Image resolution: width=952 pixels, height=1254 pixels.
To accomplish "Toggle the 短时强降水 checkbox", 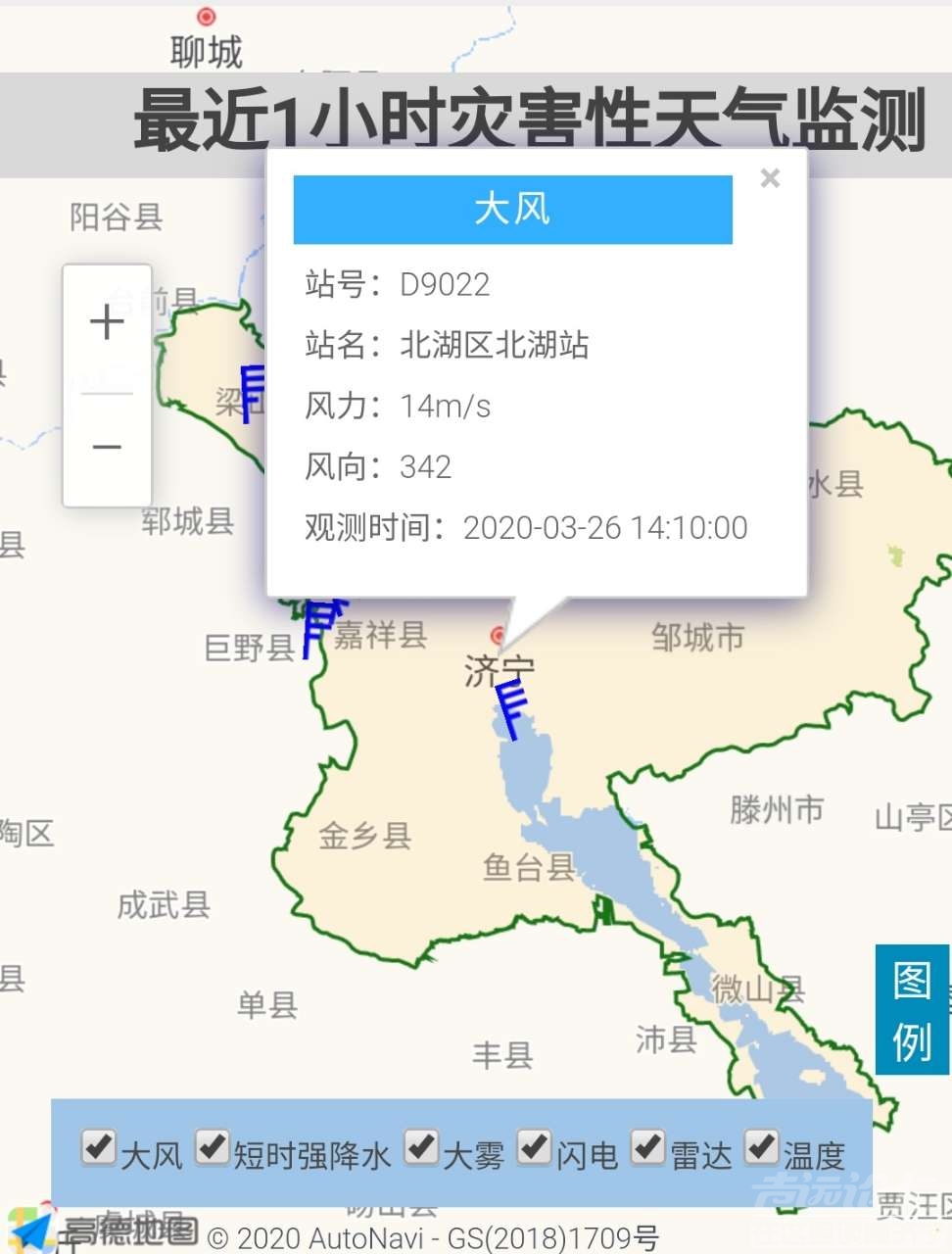I will tap(212, 1146).
